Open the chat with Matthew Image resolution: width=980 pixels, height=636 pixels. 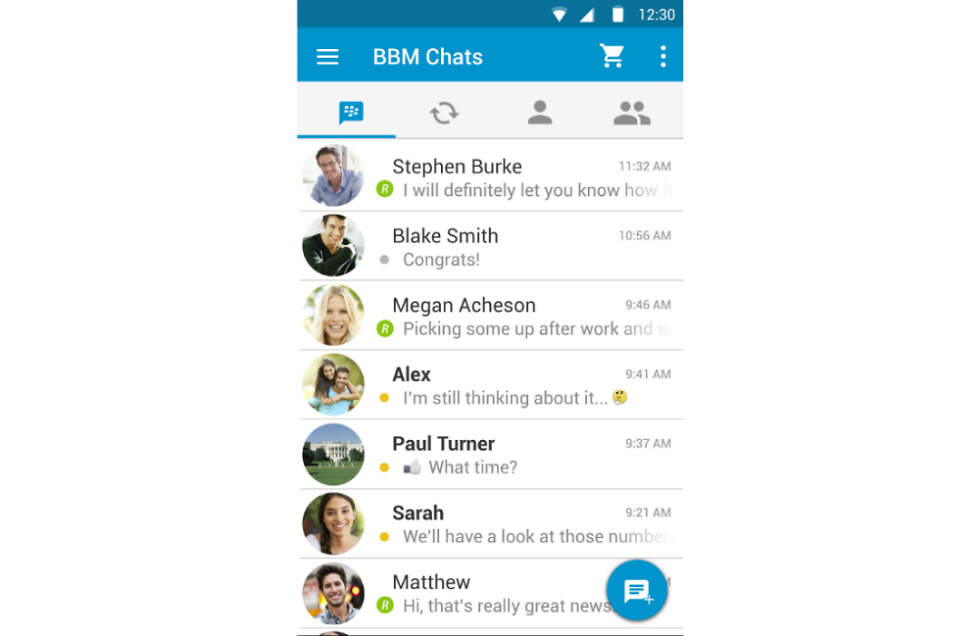coord(480,593)
